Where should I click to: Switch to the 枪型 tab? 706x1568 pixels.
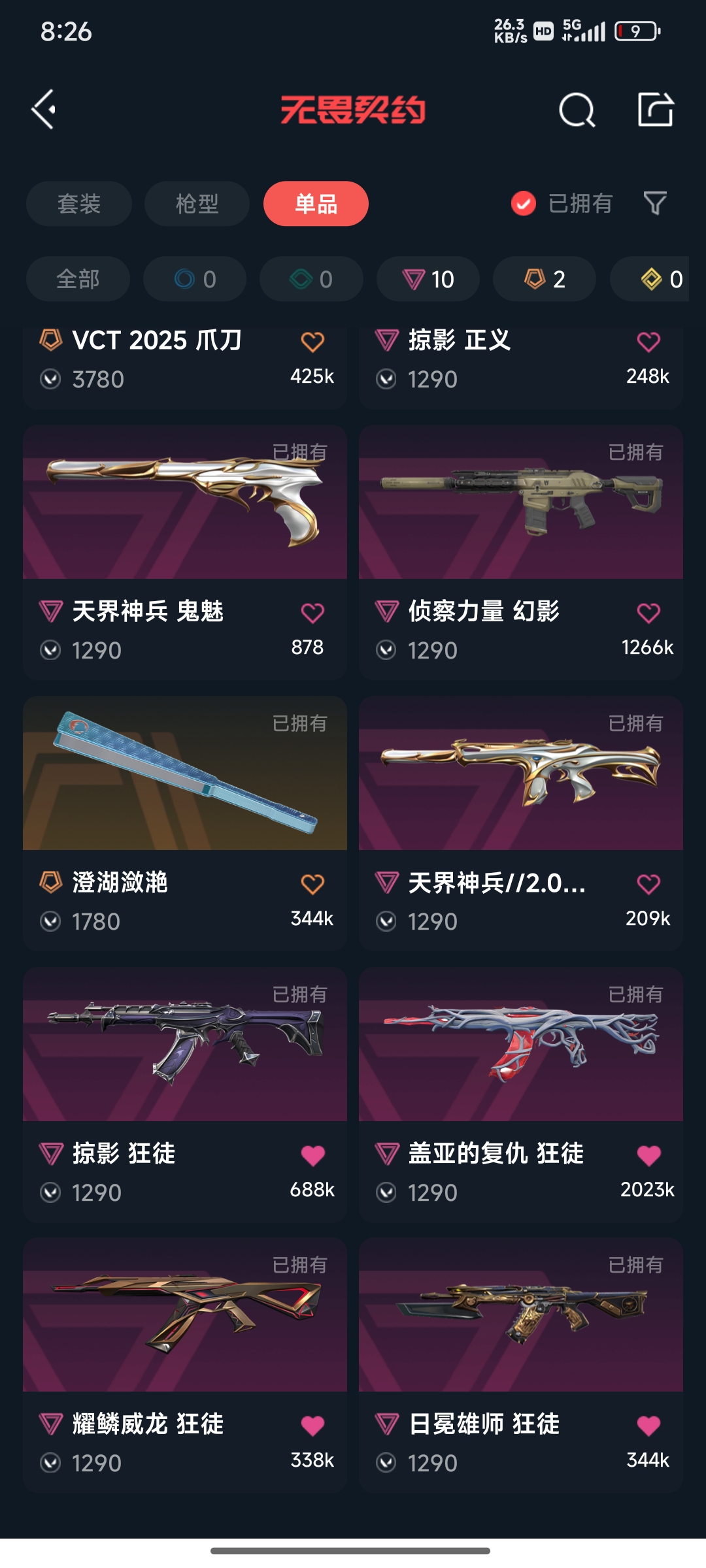(x=197, y=204)
